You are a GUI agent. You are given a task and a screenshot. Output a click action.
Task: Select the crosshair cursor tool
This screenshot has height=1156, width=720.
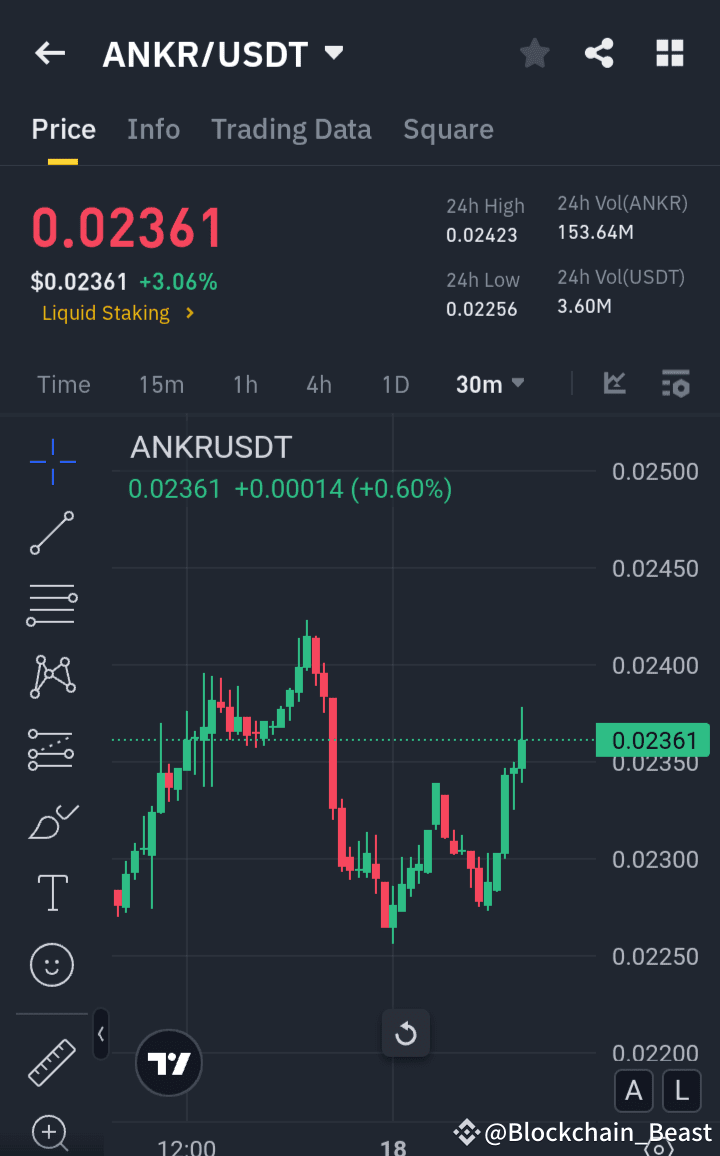pyautogui.click(x=51, y=461)
